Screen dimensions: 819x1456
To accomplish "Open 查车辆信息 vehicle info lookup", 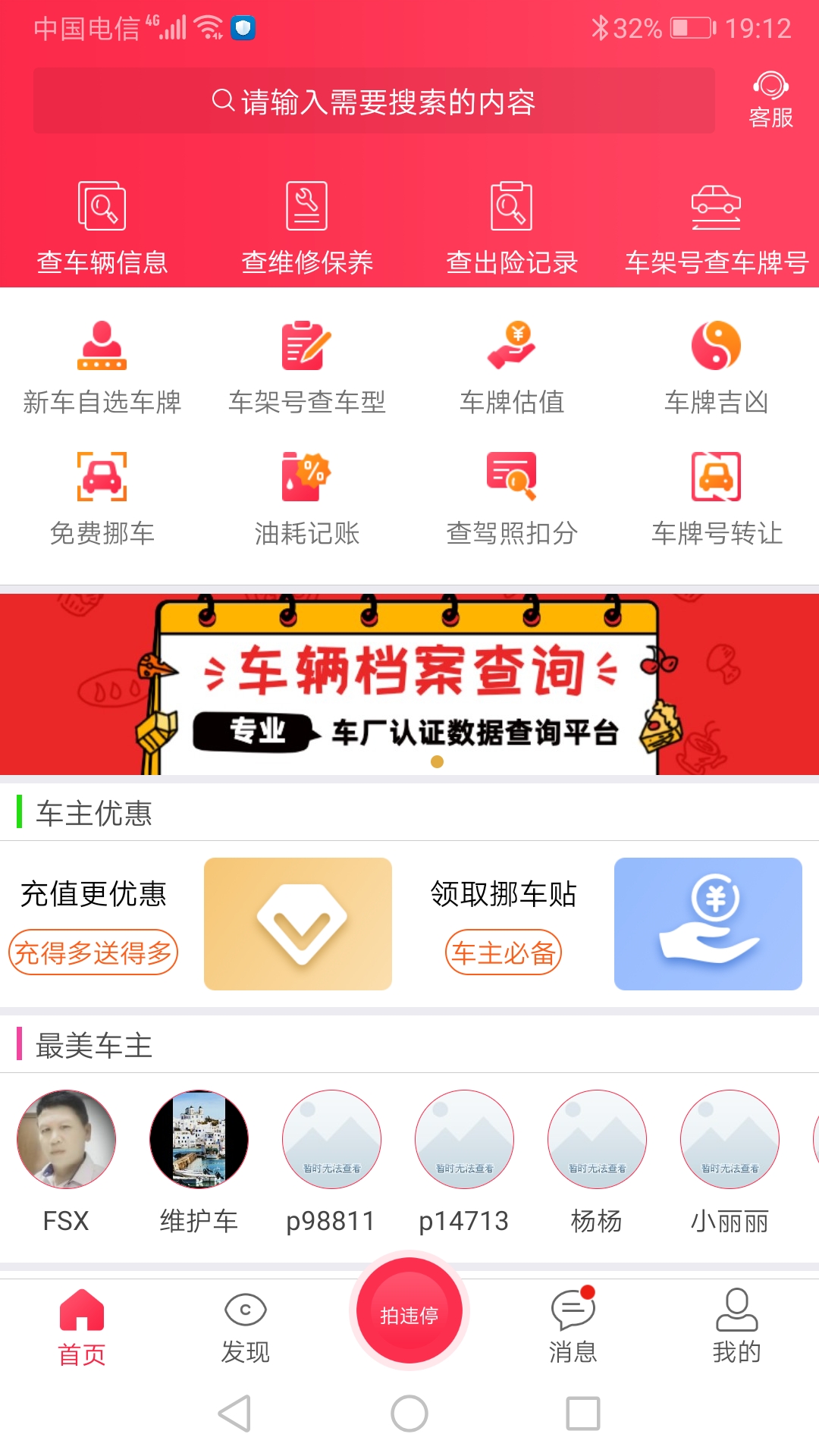I will click(102, 226).
